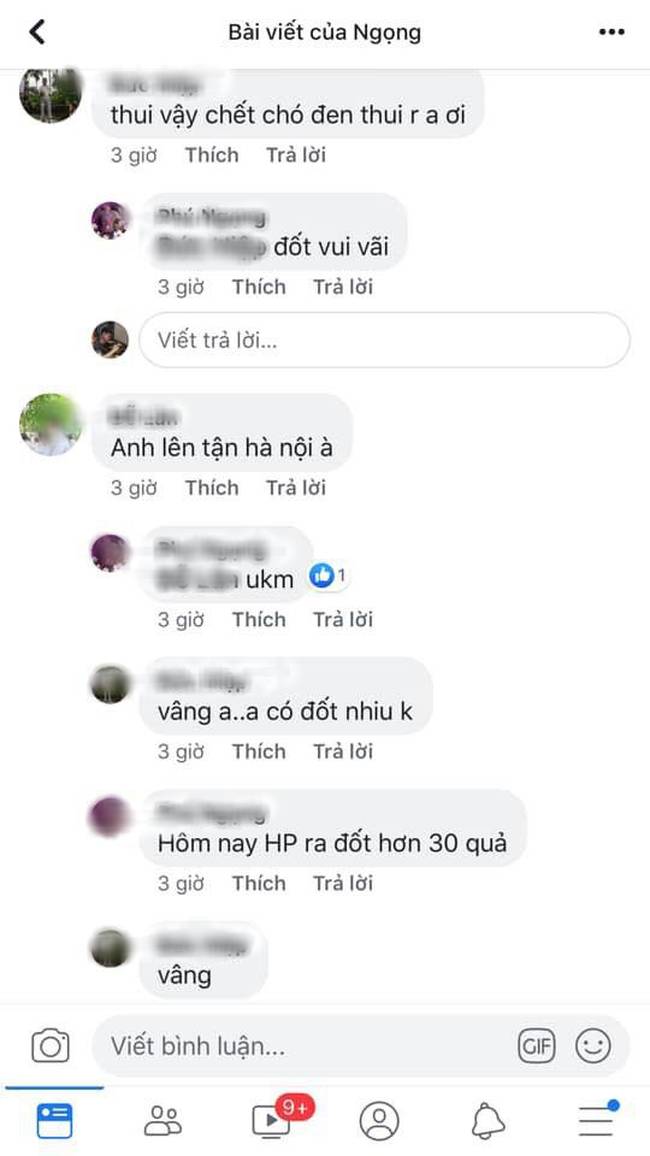Reply to 'vâng a..a có đốt nhiu k'
The image size is (650, 1156).
pyautogui.click(x=343, y=752)
